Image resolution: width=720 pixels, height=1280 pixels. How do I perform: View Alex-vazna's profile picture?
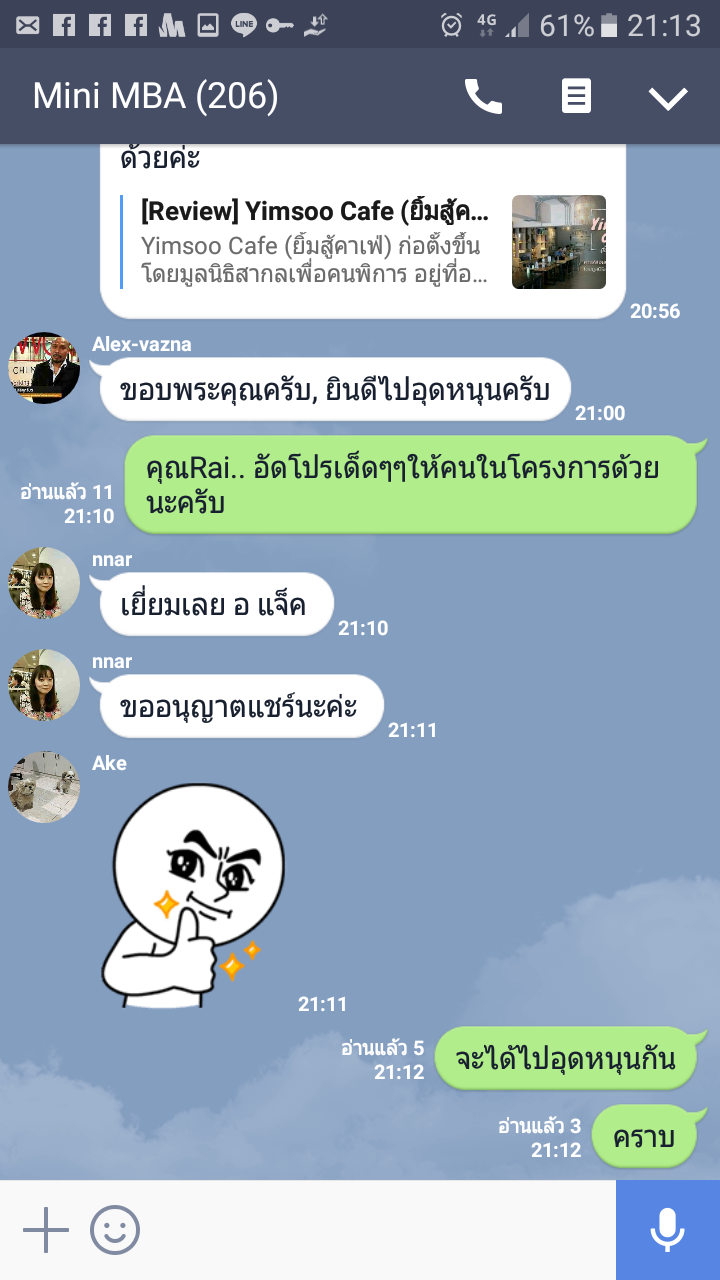pos(44,368)
